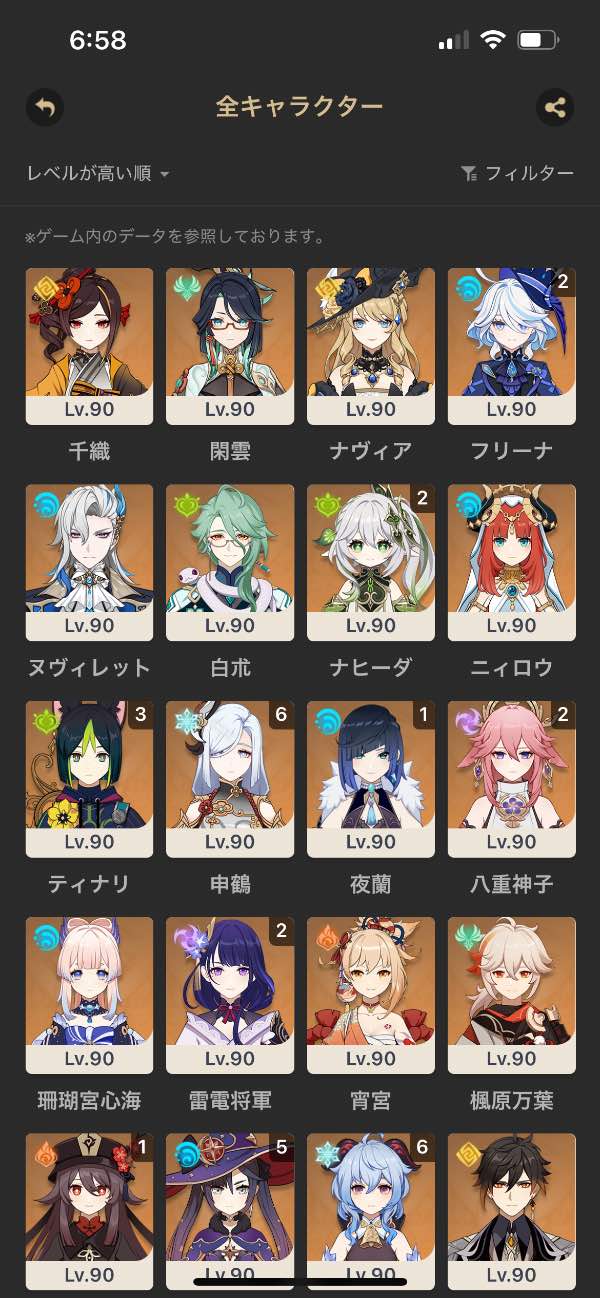Select the フリーナ character card
This screenshot has width=600, height=1298.
[x=511, y=346]
